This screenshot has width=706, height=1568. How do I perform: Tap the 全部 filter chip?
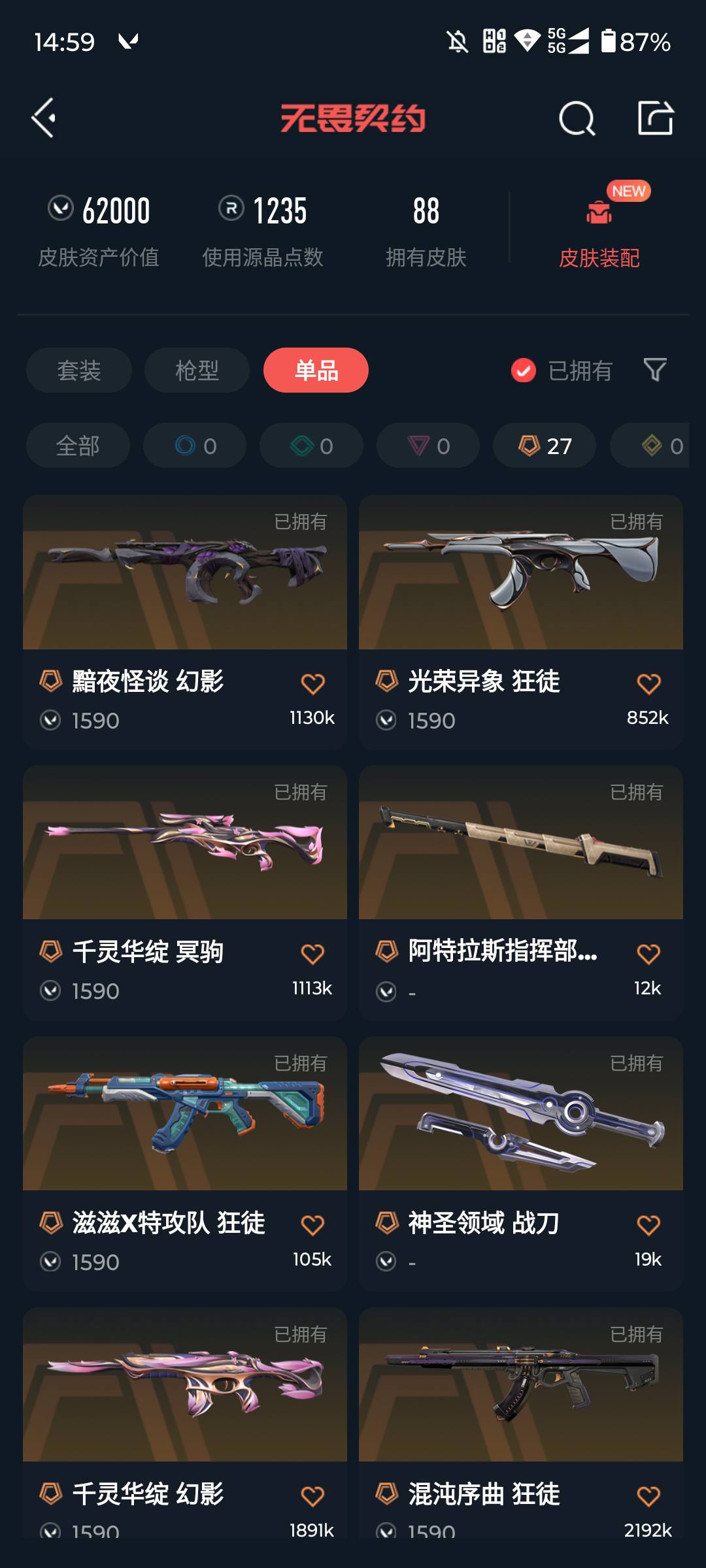[77, 446]
